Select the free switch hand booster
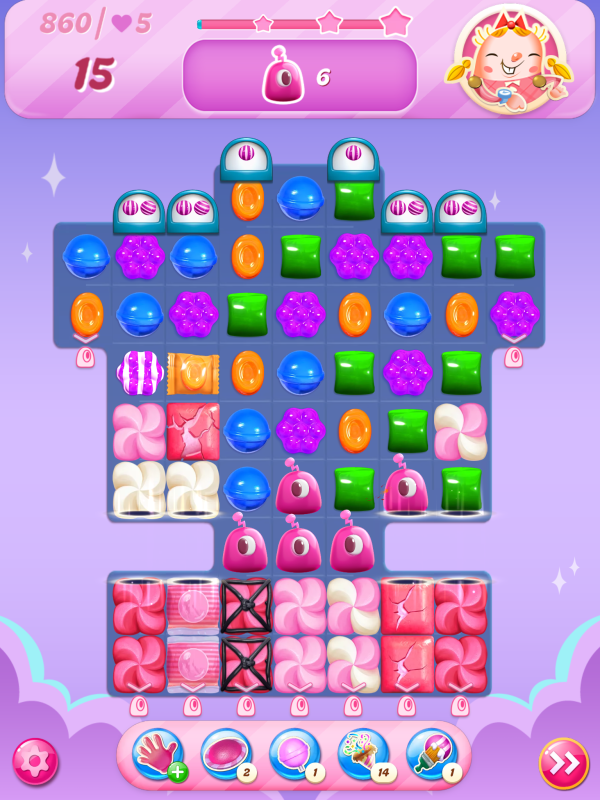This screenshot has width=600, height=800. (x=157, y=755)
